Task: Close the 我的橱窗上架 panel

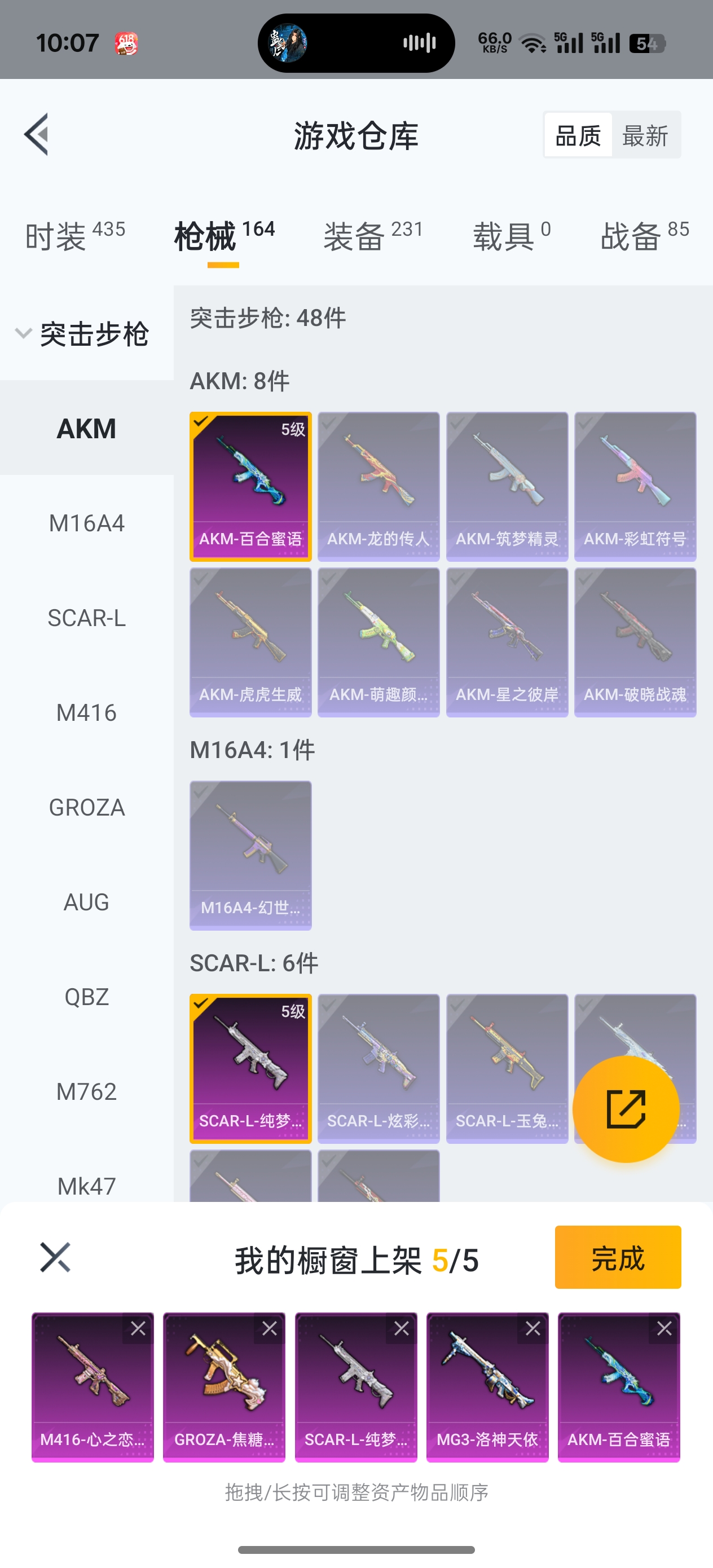Action: (55, 1258)
